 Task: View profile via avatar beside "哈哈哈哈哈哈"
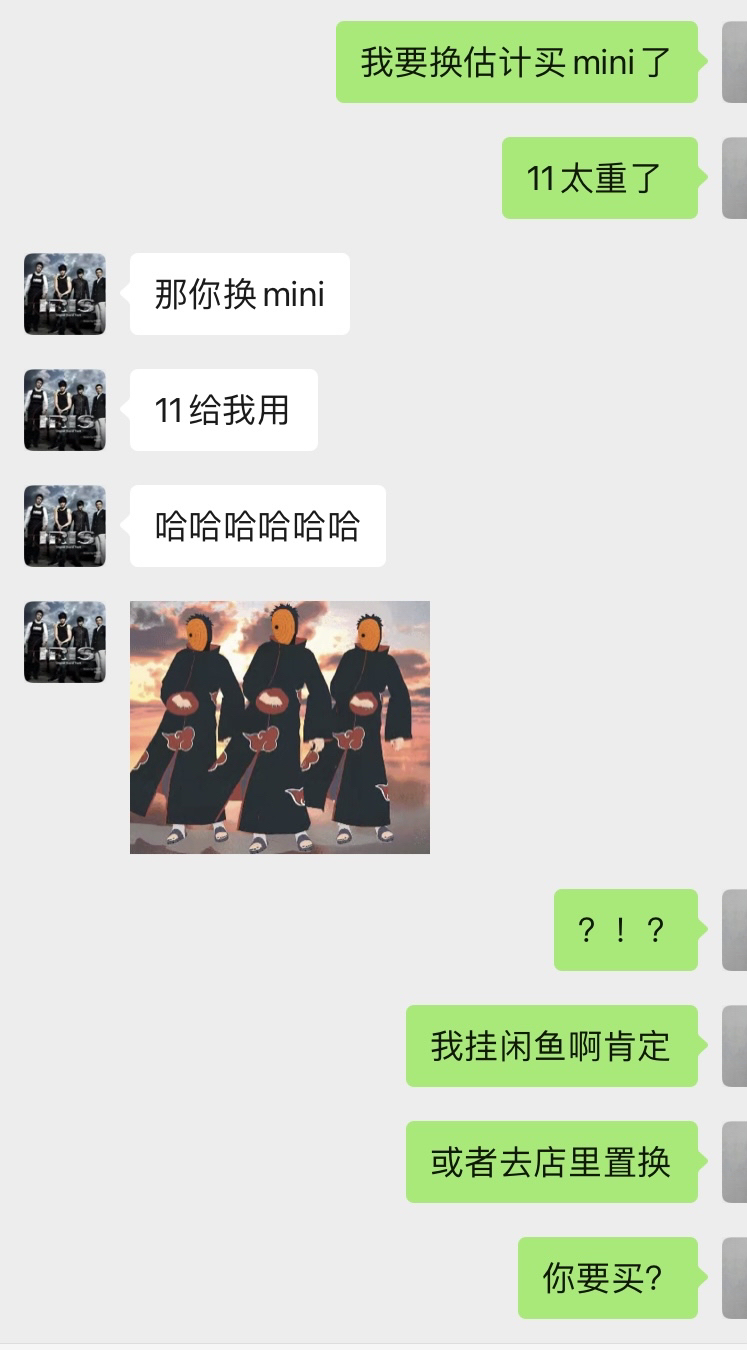coord(65,526)
